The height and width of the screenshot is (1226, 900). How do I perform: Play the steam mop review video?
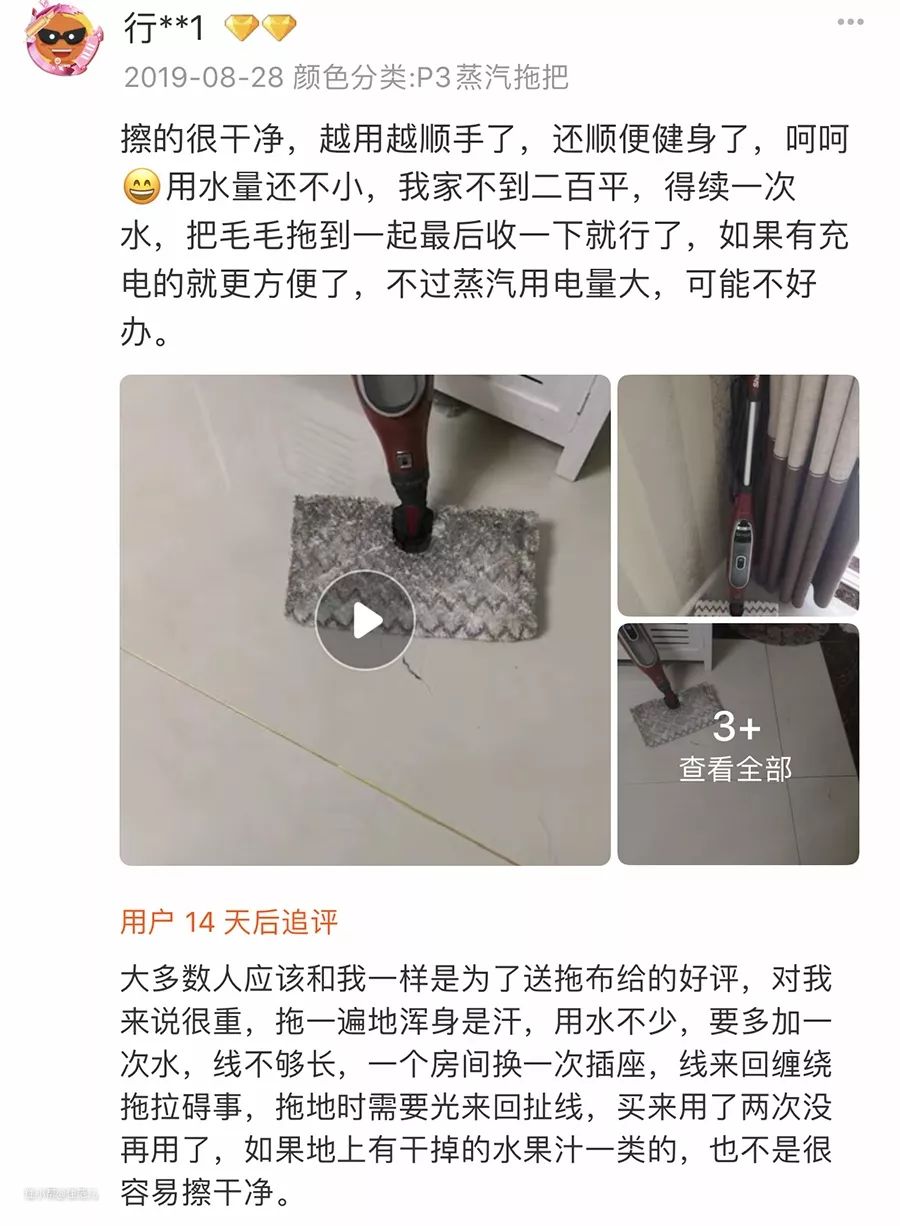(365, 620)
